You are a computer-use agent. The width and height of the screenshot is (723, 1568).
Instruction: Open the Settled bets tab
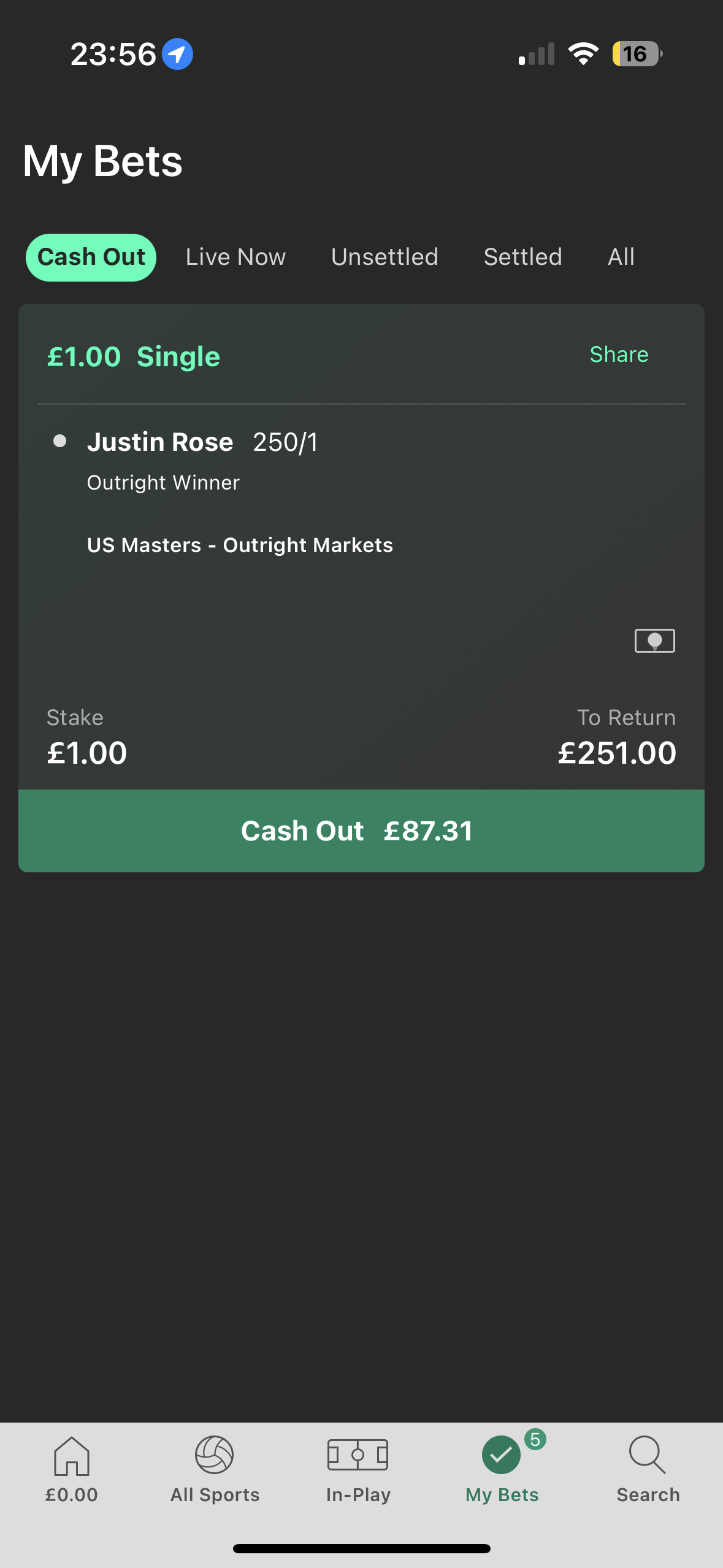[x=522, y=257]
